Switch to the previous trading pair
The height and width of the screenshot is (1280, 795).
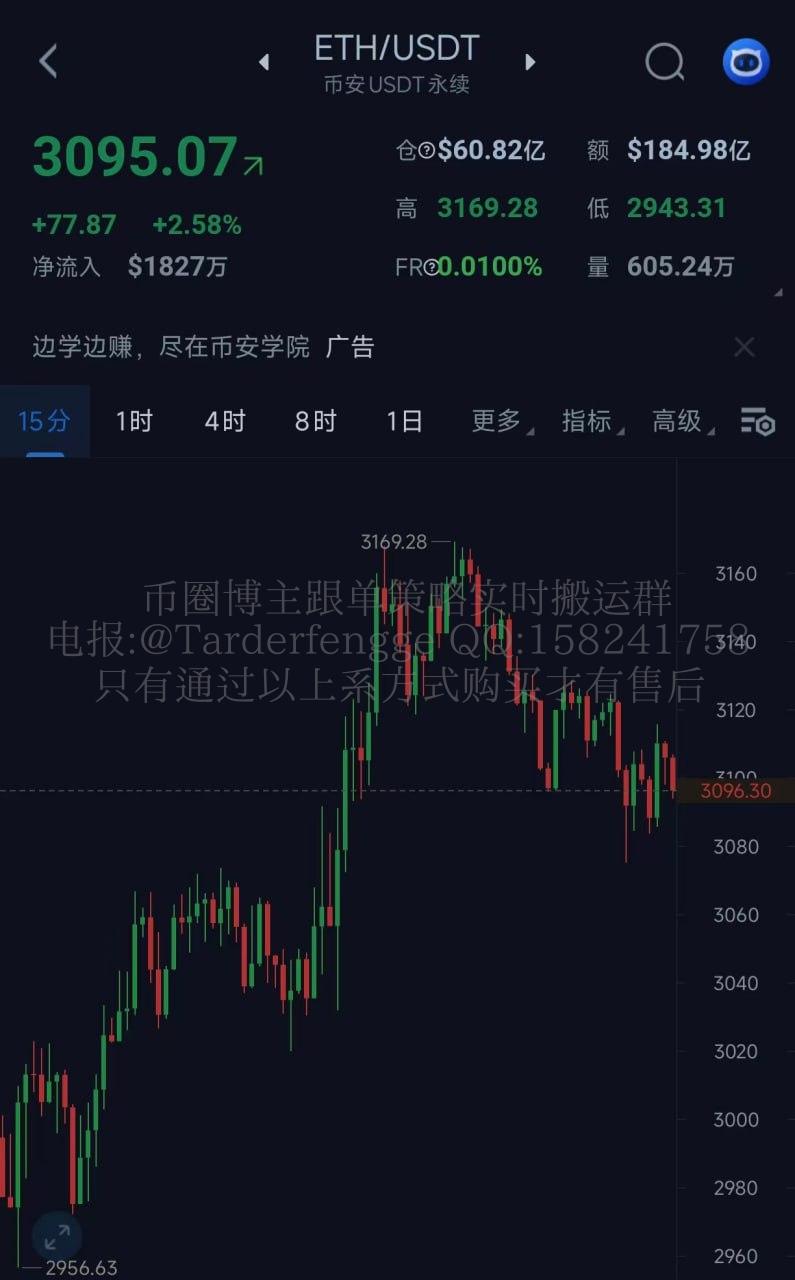click(x=264, y=62)
